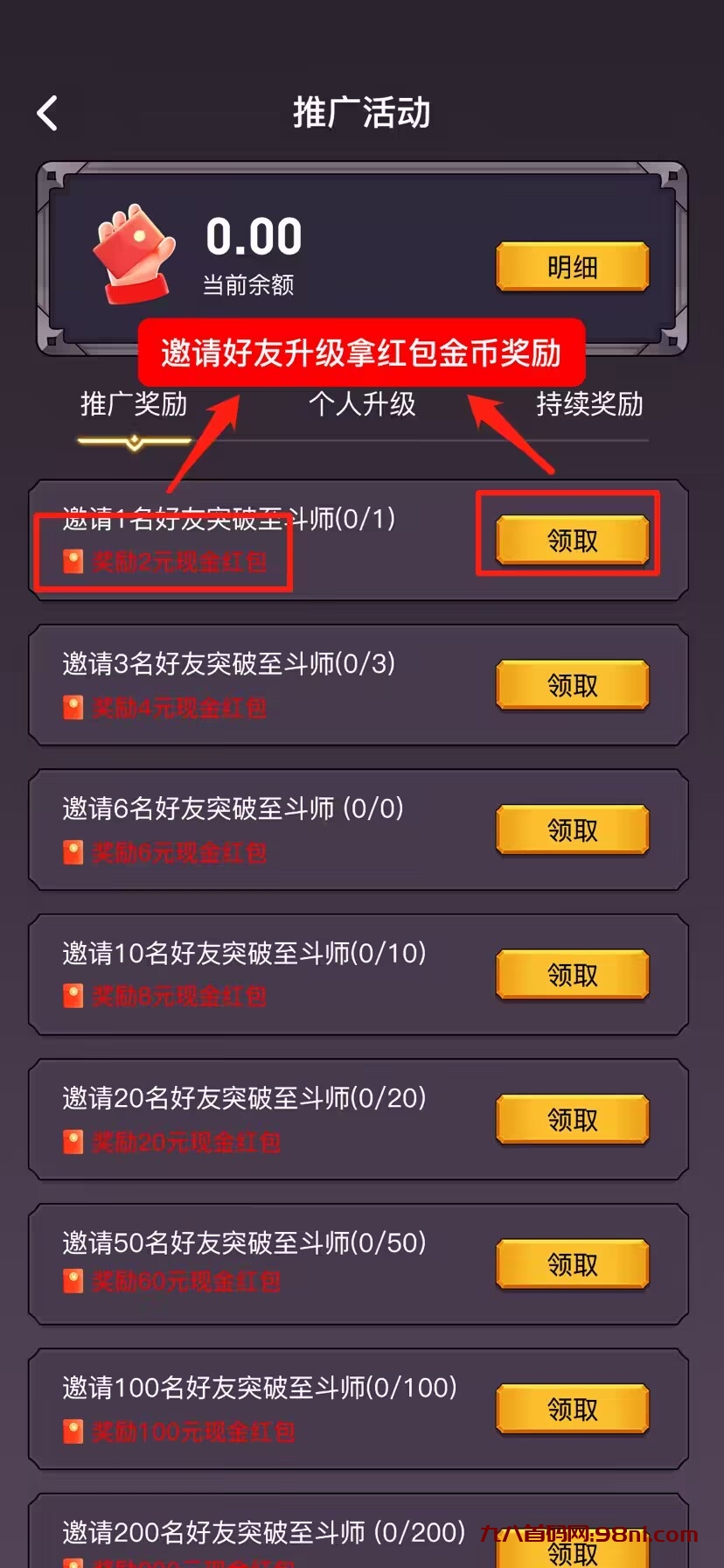Go back from the 推广活动 page
This screenshot has height=1568, width=724.
point(48,114)
